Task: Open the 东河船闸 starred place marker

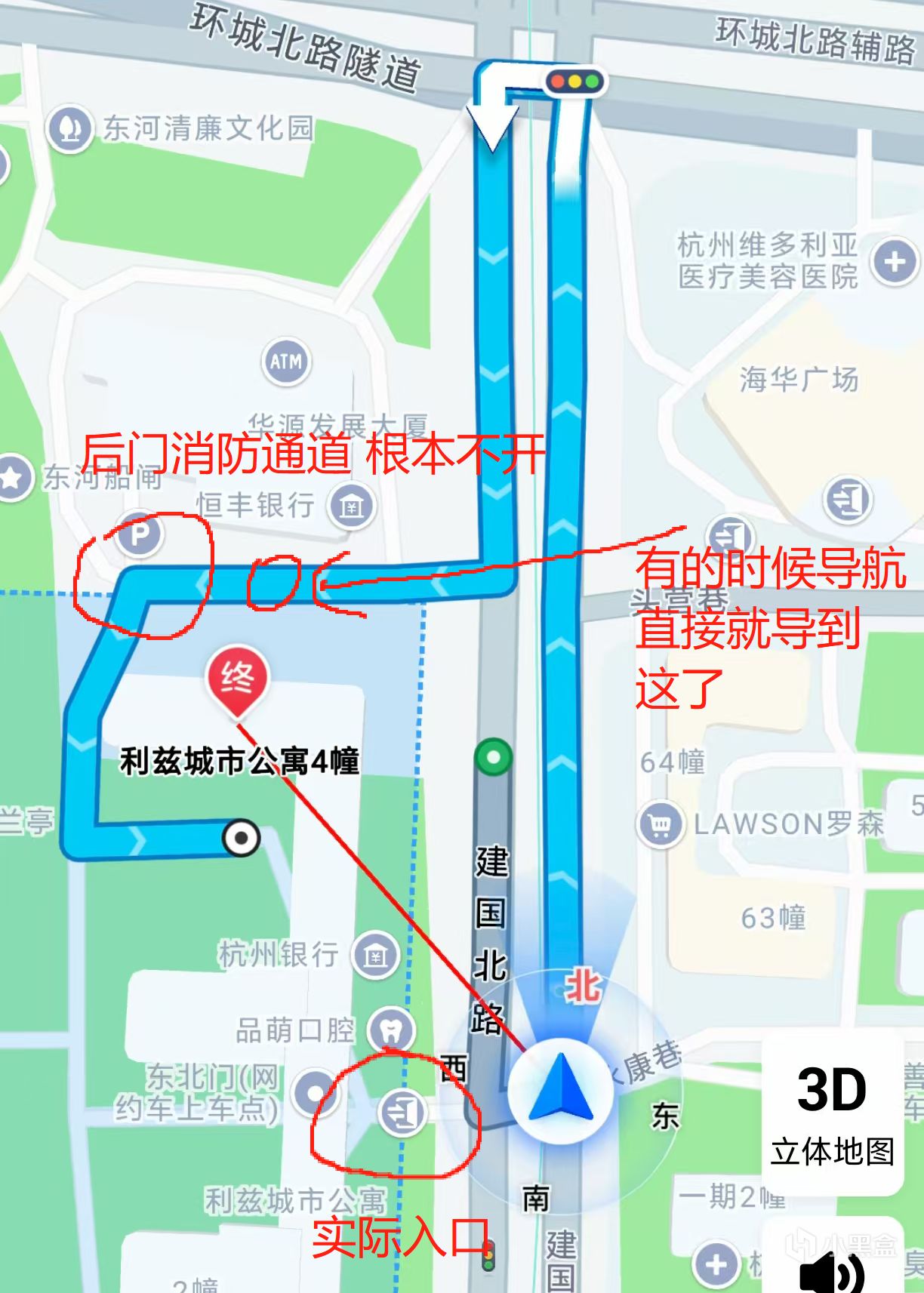Action: [x=13, y=477]
